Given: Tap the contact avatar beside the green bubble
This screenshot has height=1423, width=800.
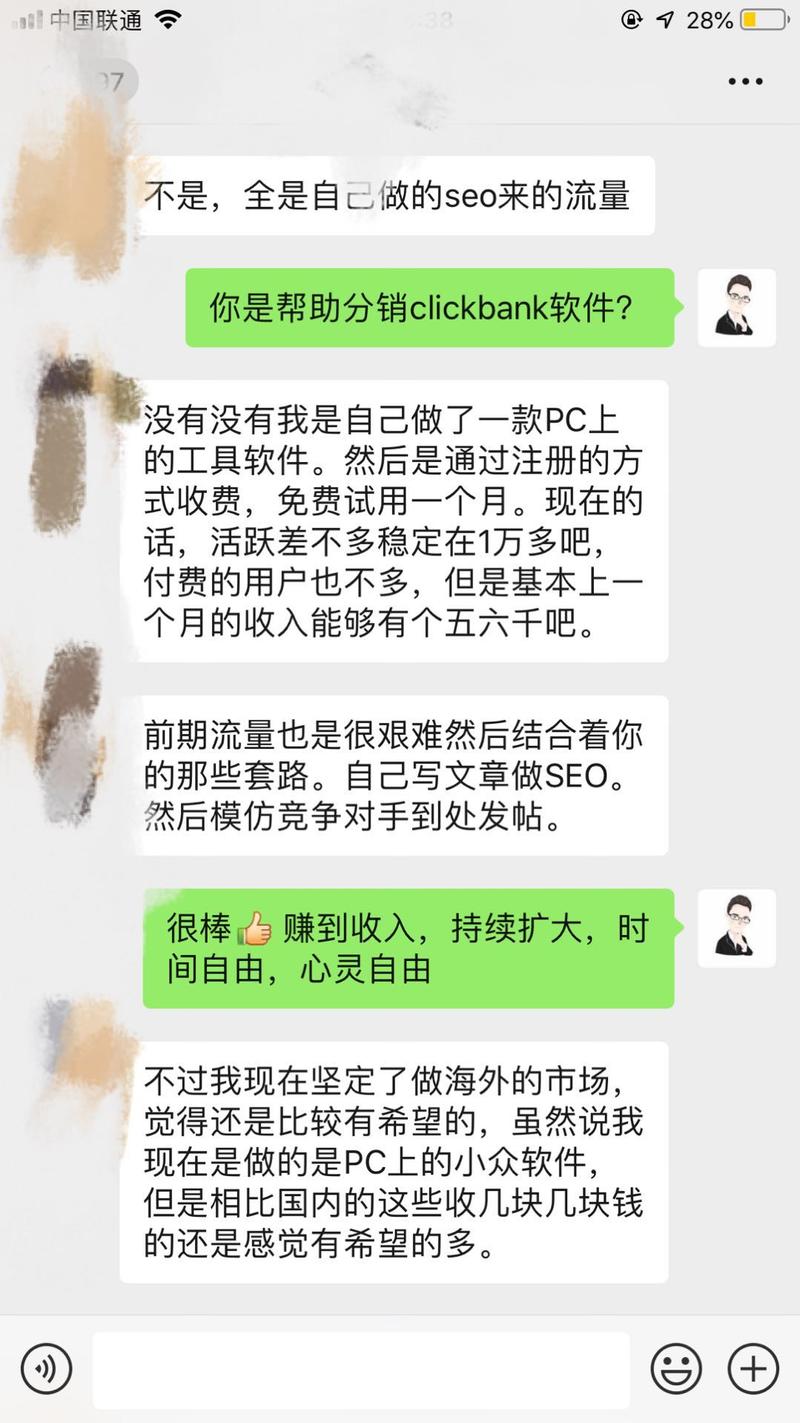Looking at the screenshot, I should pyautogui.click(x=737, y=308).
